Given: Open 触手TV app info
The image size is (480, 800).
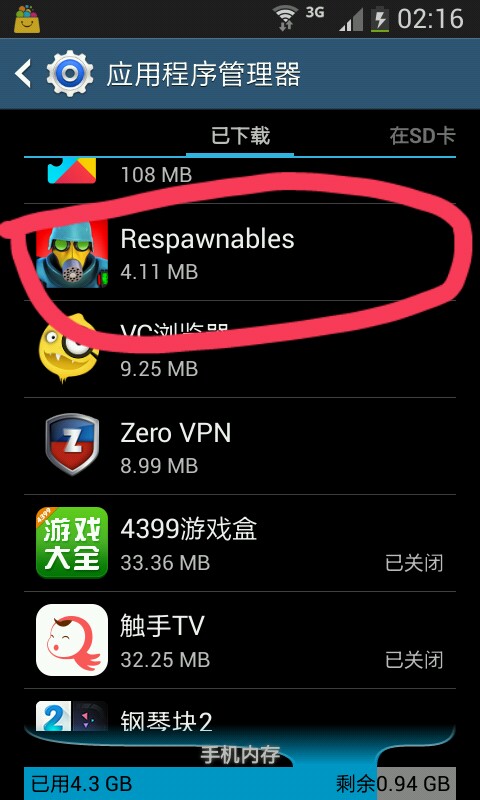Looking at the screenshot, I should coord(240,640).
